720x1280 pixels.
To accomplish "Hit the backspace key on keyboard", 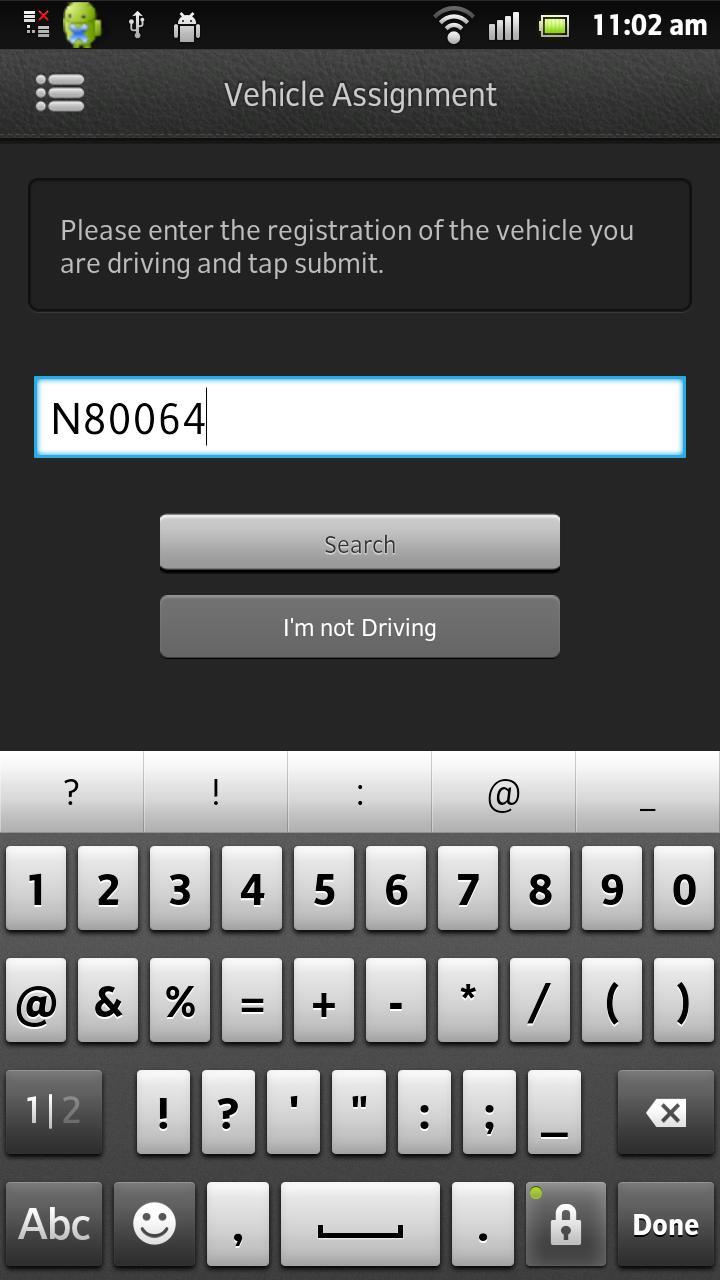I will (x=665, y=1112).
